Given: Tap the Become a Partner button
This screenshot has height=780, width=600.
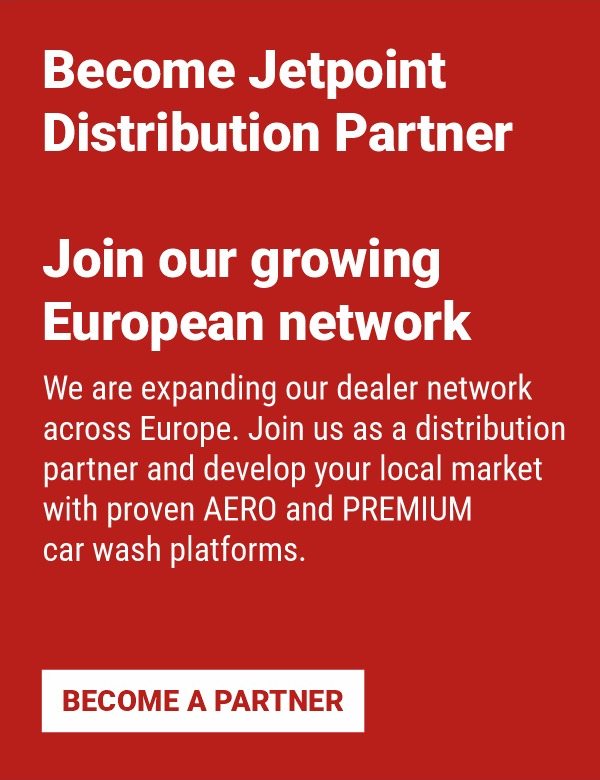Looking at the screenshot, I should click(203, 701).
